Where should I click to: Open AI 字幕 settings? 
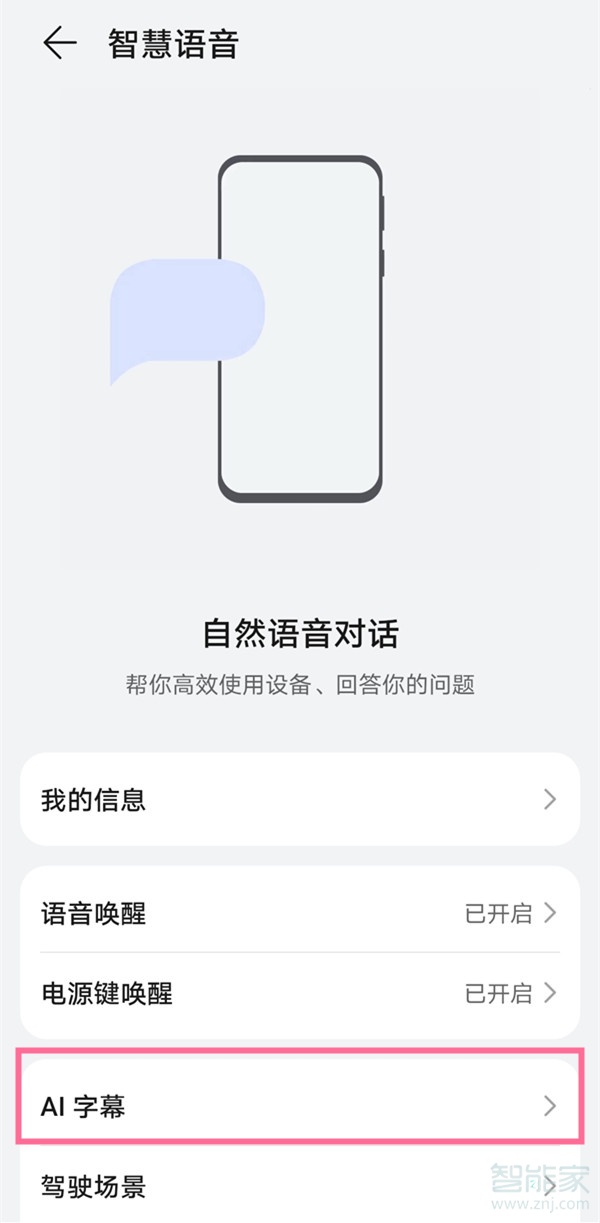pyautogui.click(x=300, y=1105)
